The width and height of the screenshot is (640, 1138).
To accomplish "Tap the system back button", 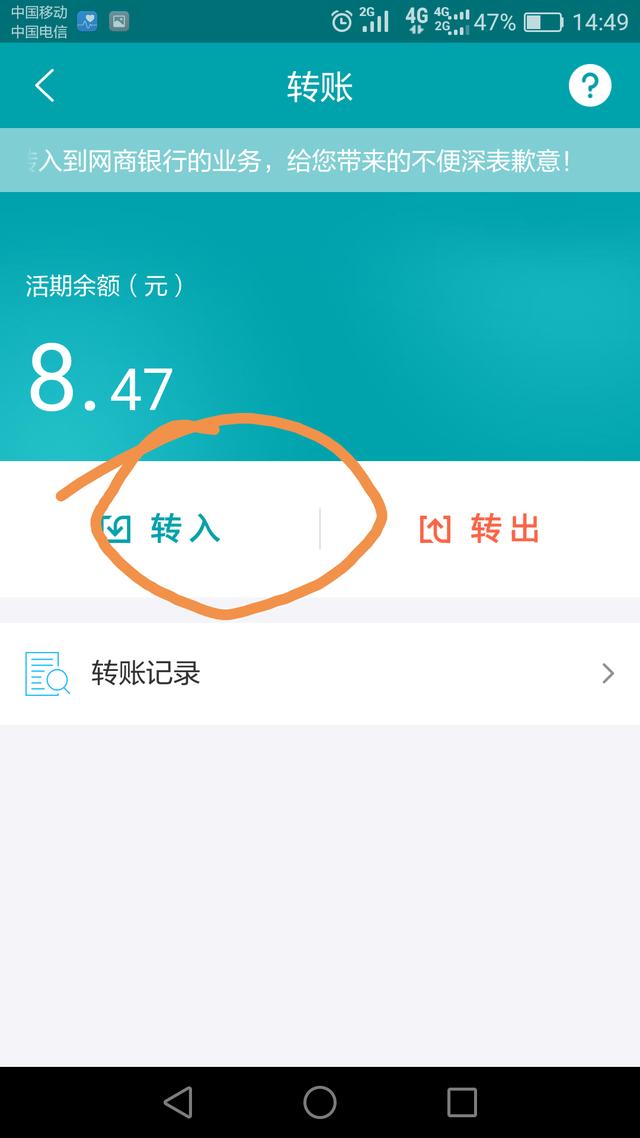I will coord(178,1102).
